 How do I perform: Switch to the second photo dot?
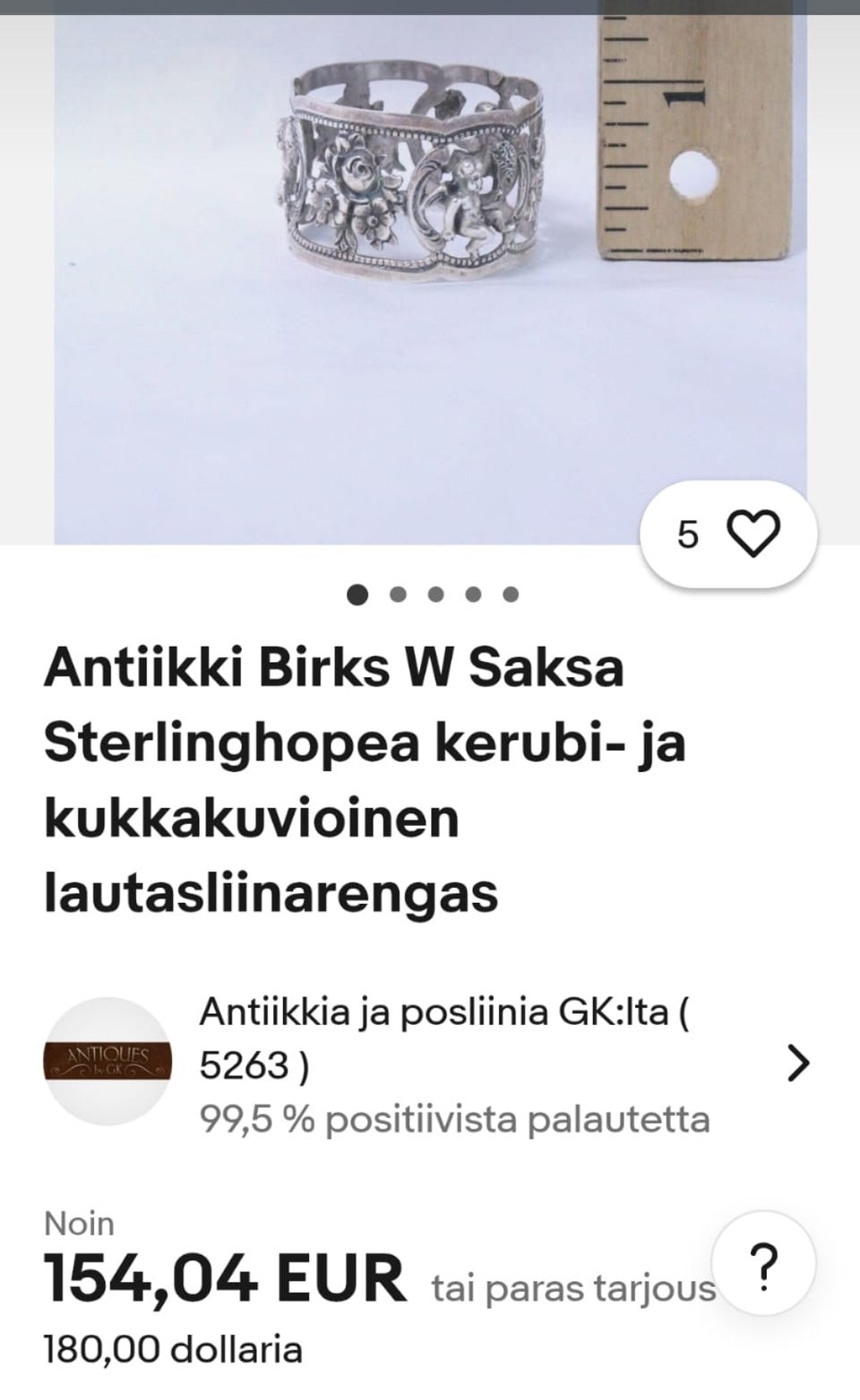[398, 593]
